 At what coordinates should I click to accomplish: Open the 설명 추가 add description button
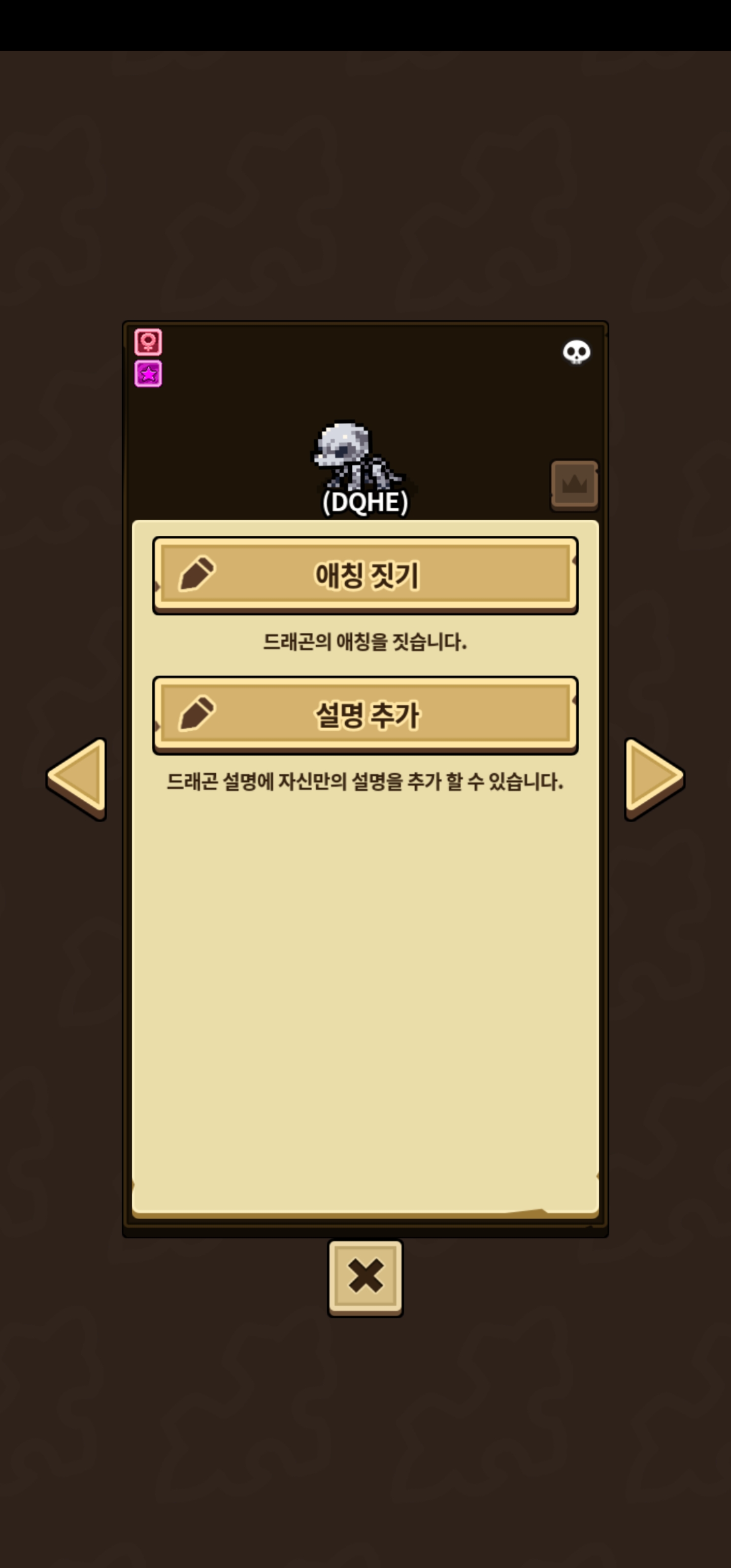[365, 714]
